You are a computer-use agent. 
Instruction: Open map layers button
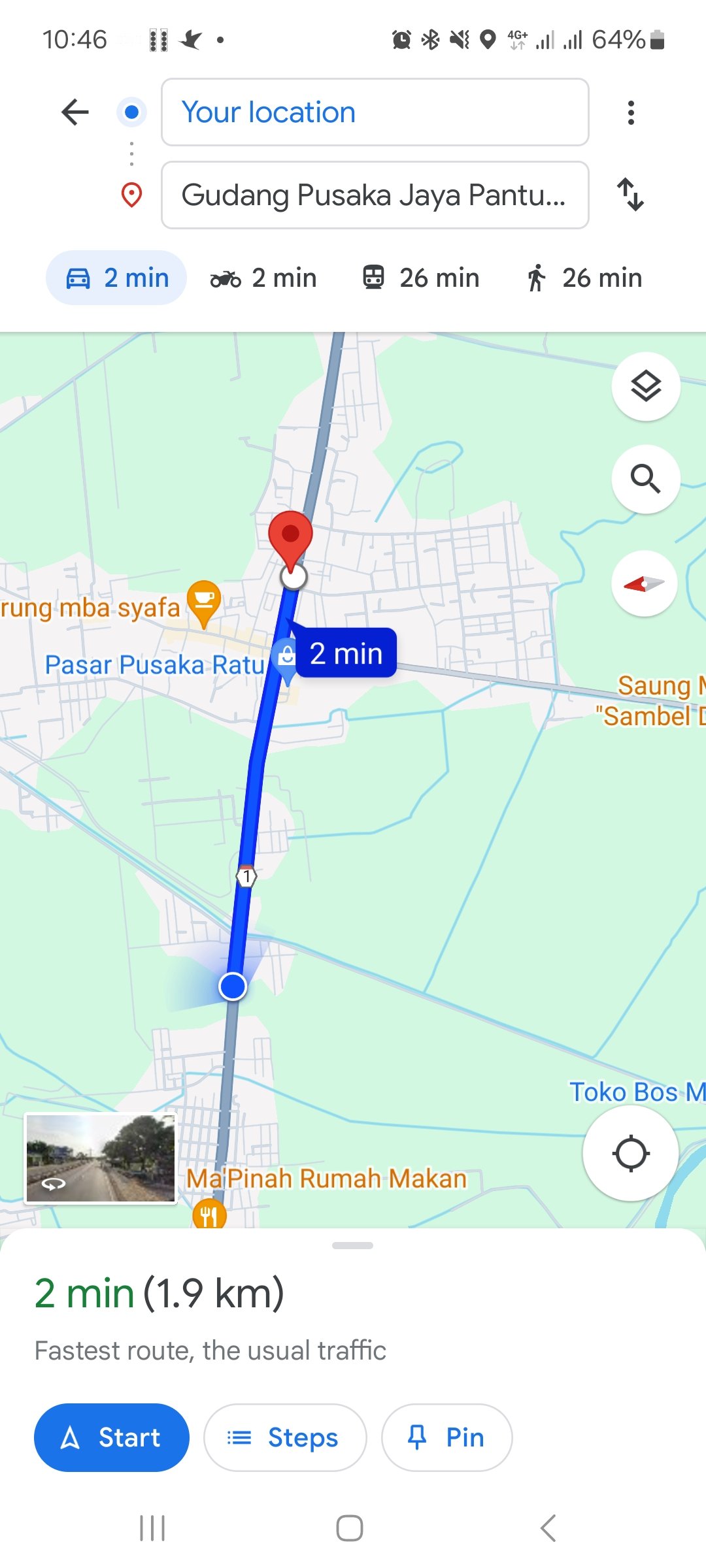coord(646,386)
